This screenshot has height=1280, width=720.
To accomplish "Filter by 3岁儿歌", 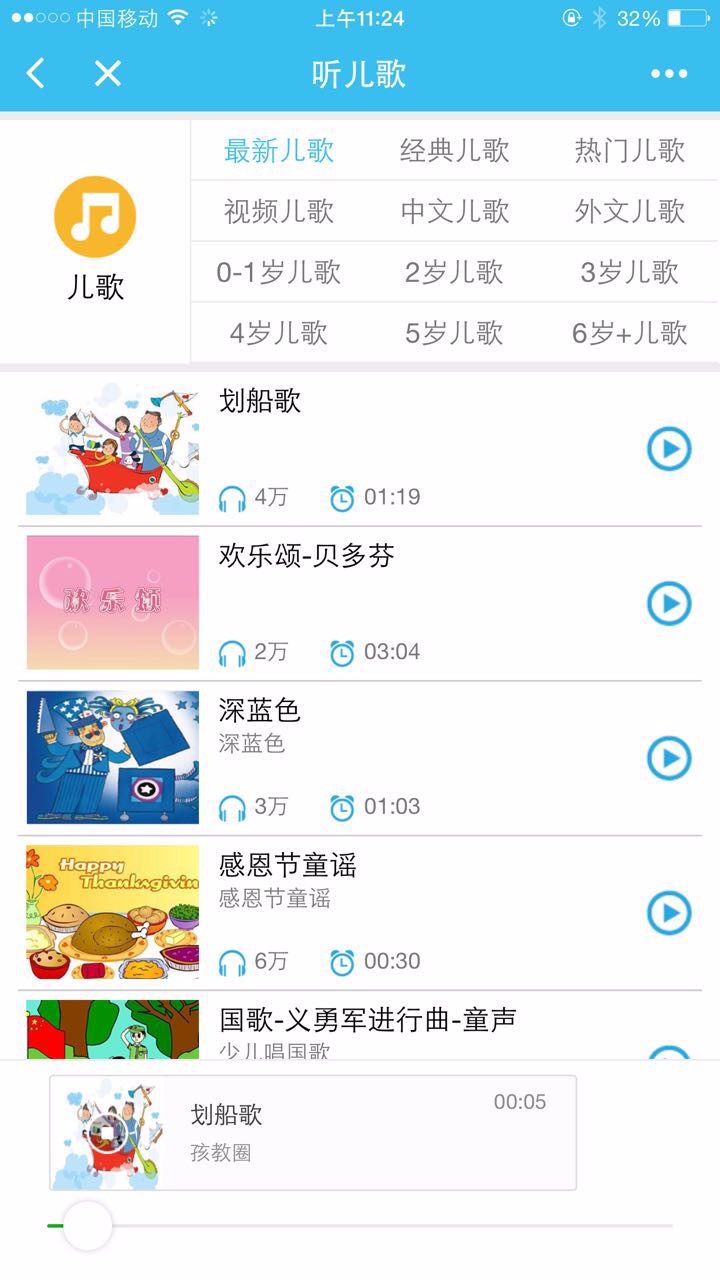I will tap(630, 272).
